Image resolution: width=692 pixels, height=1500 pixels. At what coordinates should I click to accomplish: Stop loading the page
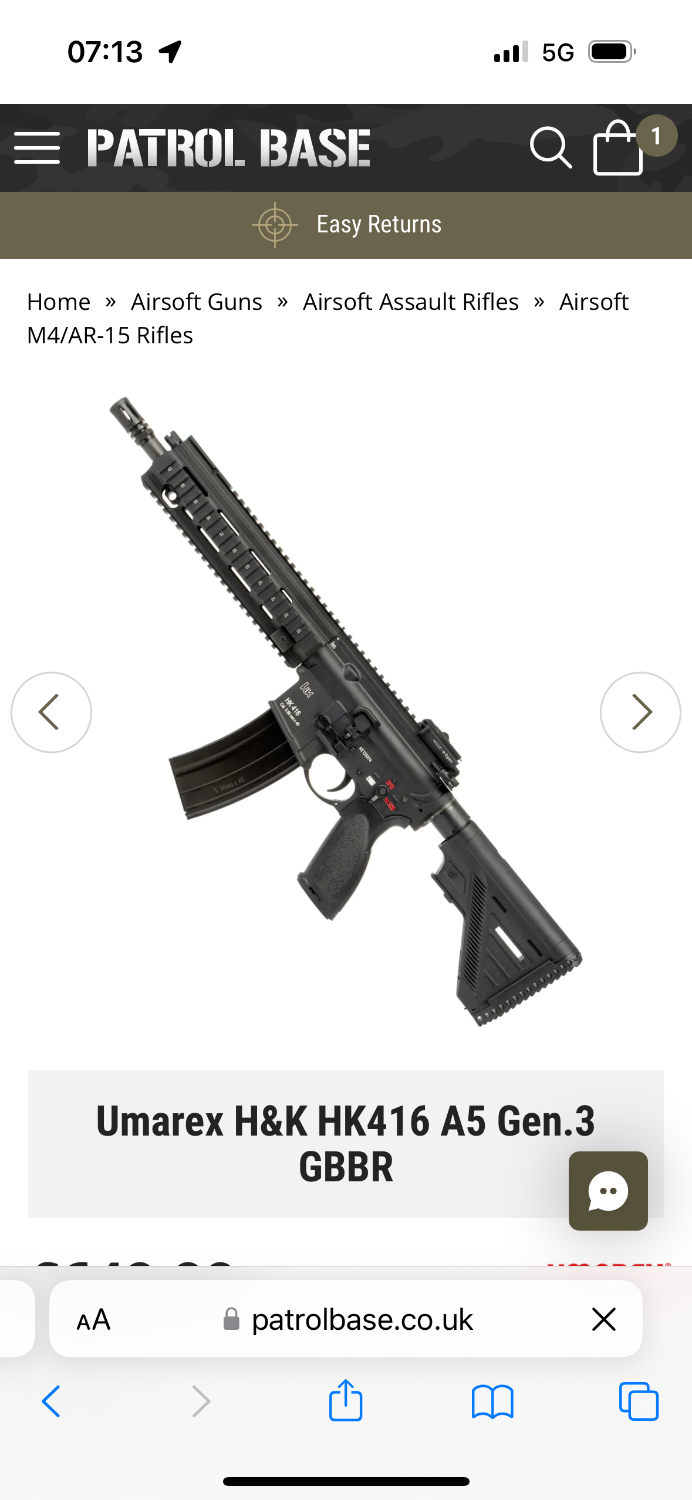point(603,1320)
